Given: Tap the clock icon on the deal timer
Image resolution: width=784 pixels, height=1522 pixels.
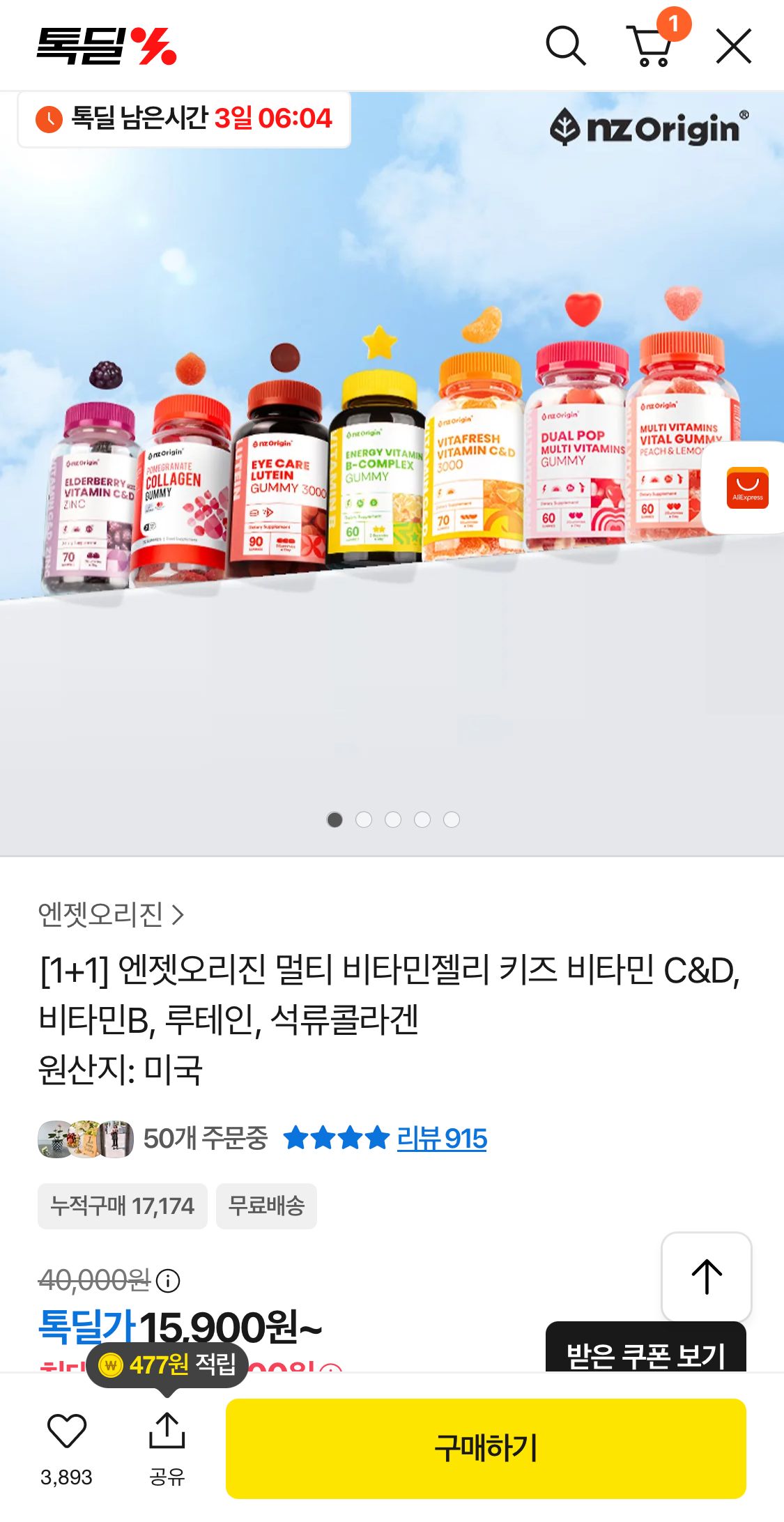Looking at the screenshot, I should click(x=49, y=119).
